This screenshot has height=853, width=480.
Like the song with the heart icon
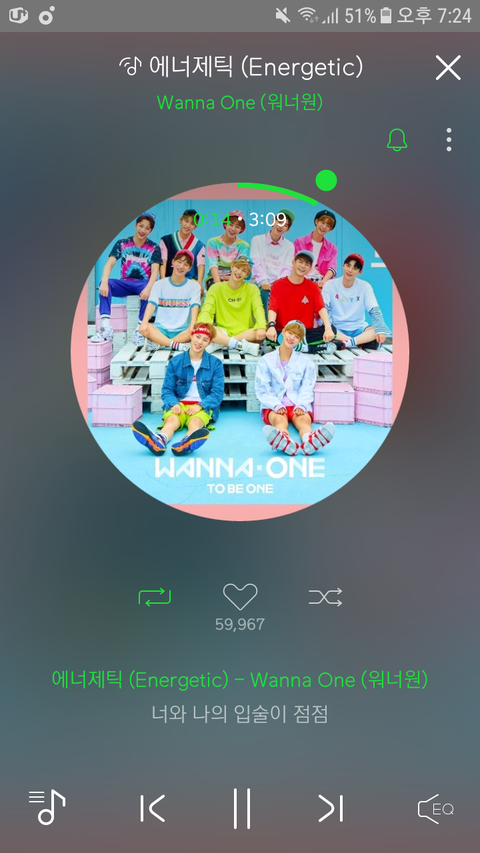pos(240,597)
